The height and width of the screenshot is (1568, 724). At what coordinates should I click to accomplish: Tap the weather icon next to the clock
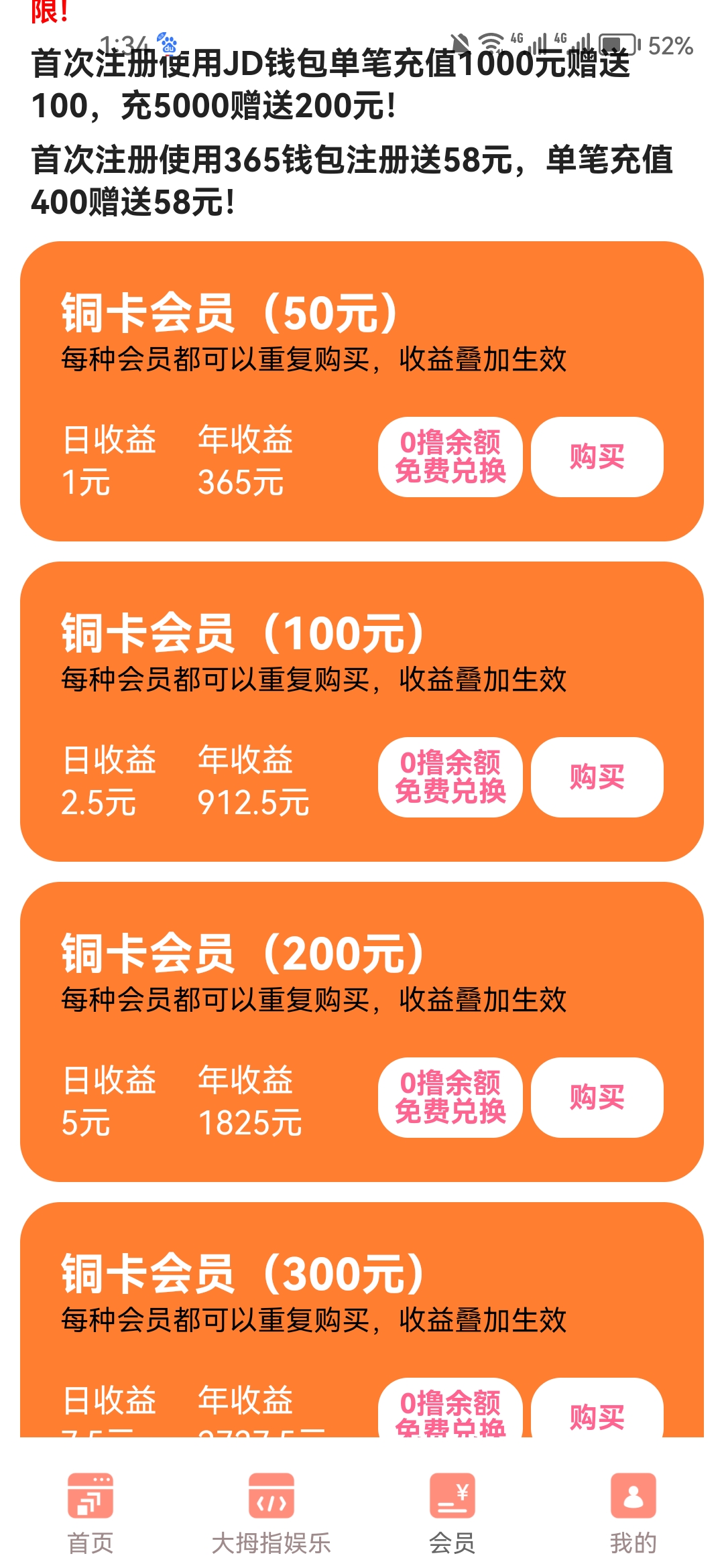click(x=166, y=42)
